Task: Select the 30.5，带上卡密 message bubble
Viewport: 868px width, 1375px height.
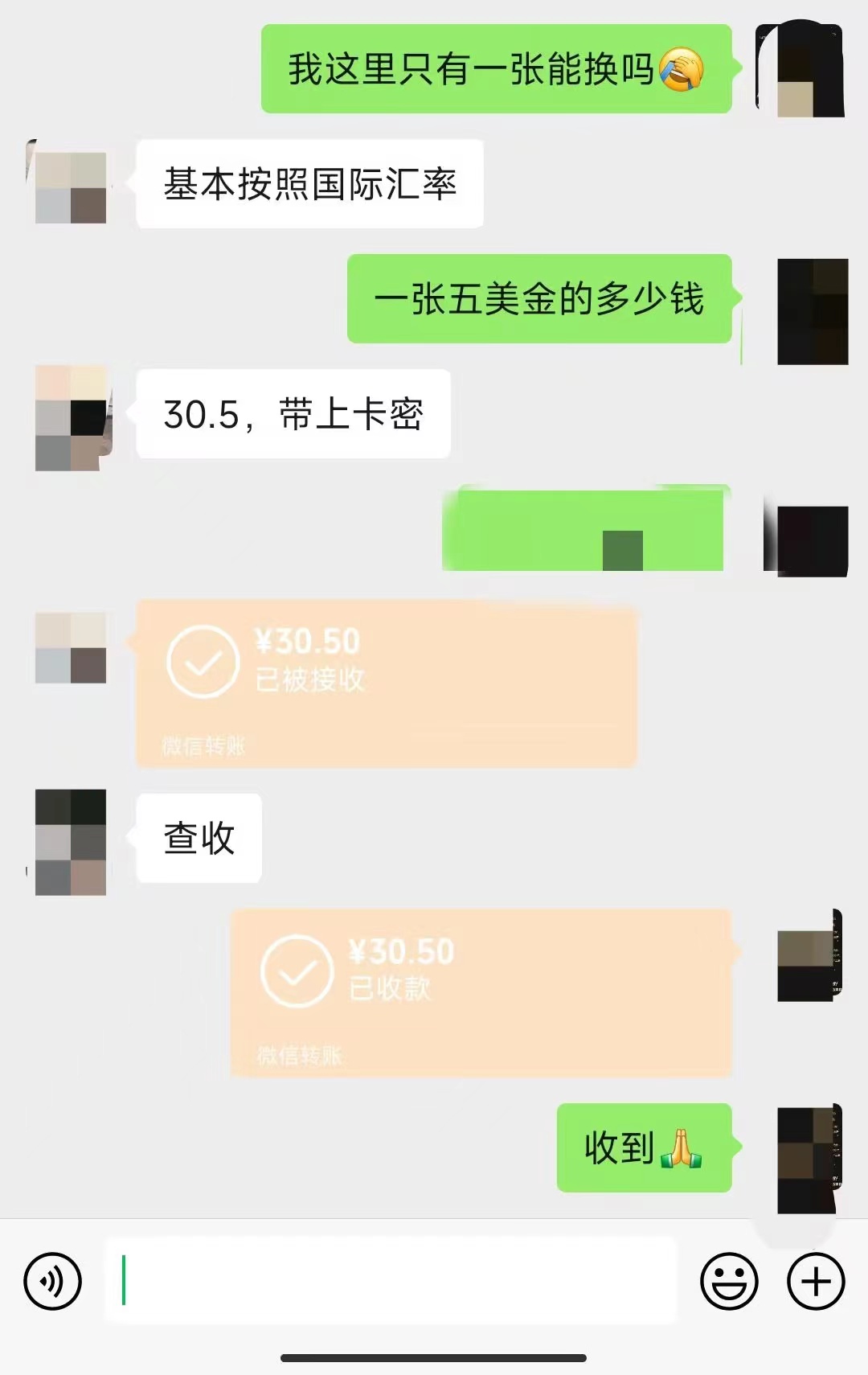Action: click(293, 412)
